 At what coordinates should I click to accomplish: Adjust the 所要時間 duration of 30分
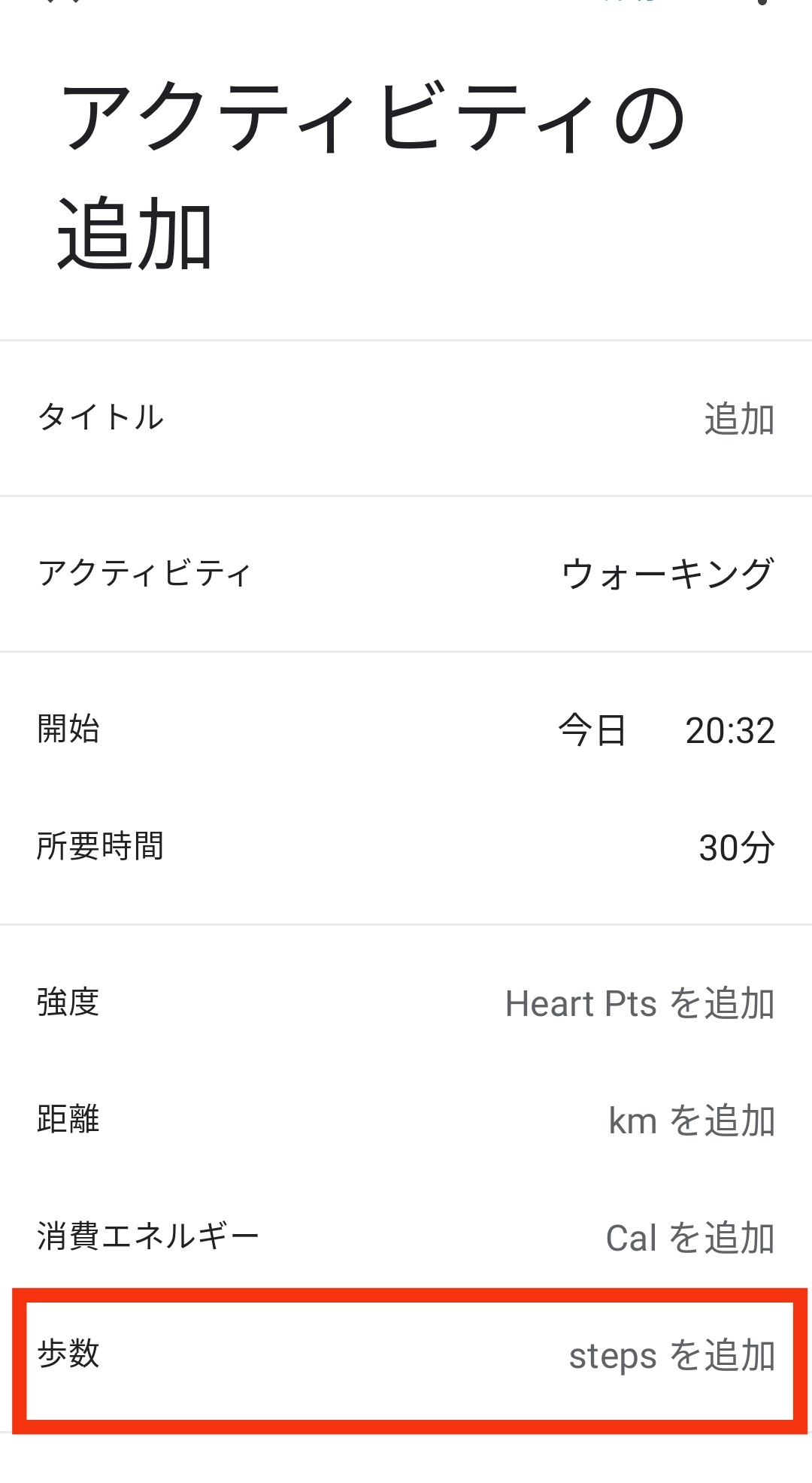point(736,848)
